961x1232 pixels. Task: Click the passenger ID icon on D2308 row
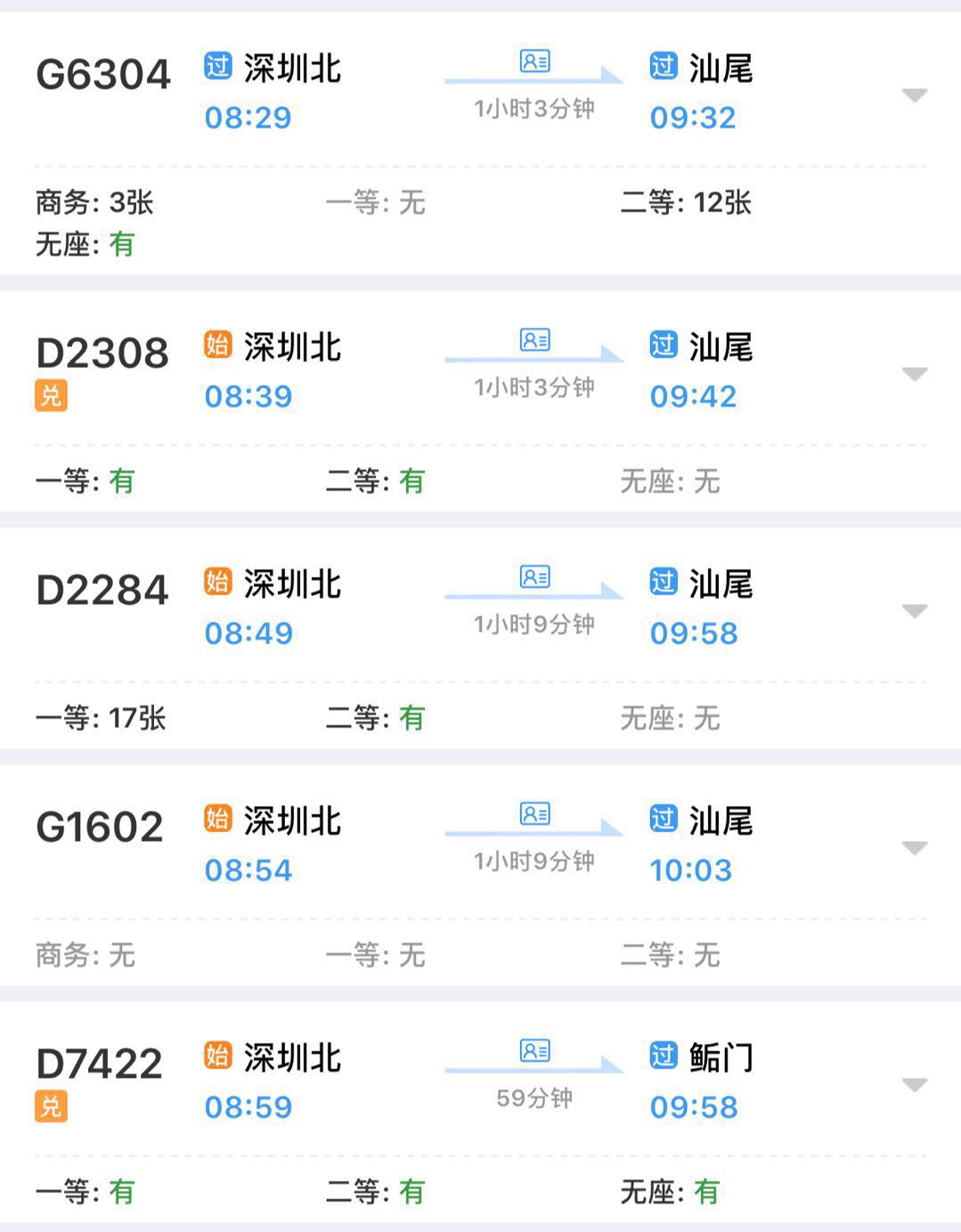[x=534, y=339]
